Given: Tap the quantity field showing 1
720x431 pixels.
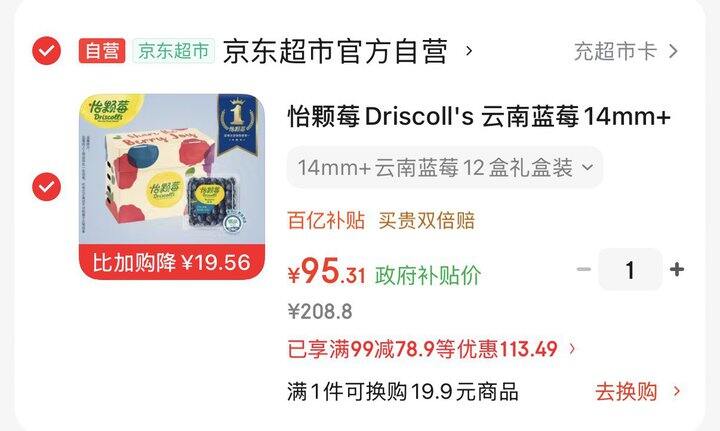Looking at the screenshot, I should point(630,270).
